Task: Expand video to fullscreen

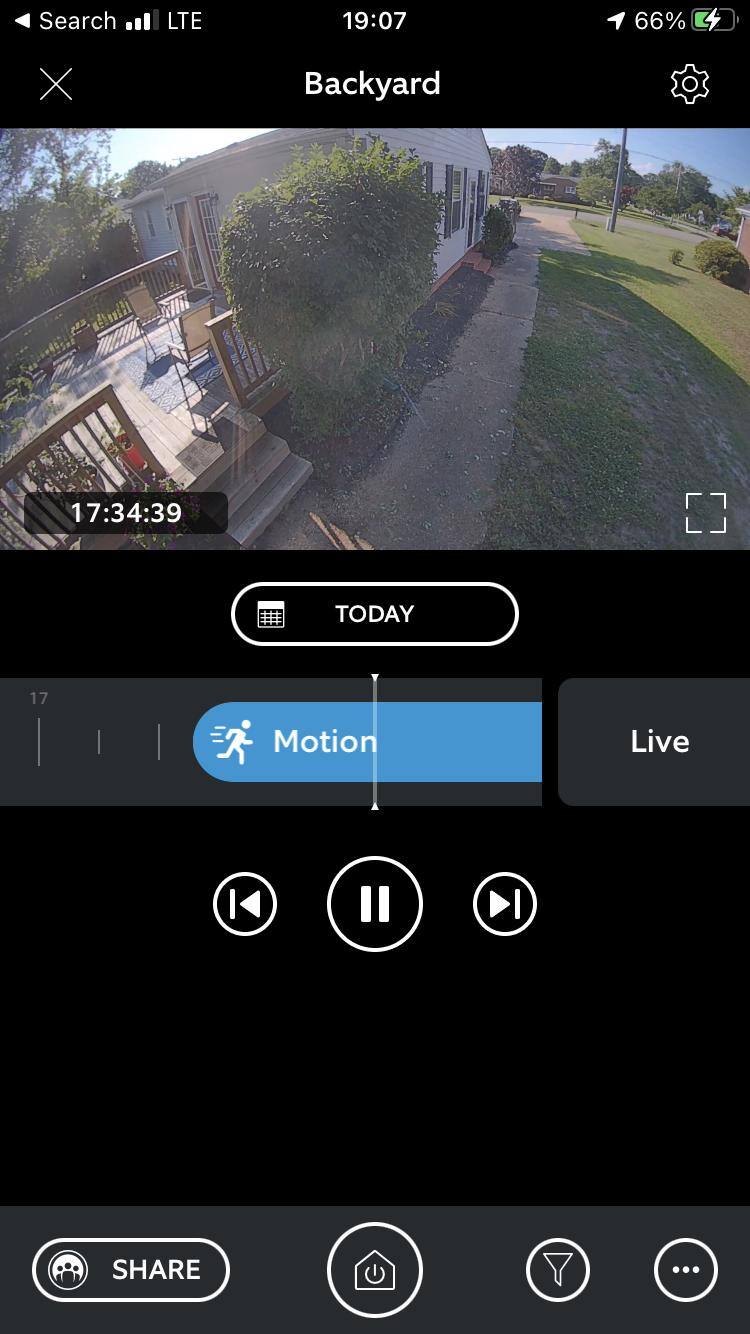Action: 705,513
